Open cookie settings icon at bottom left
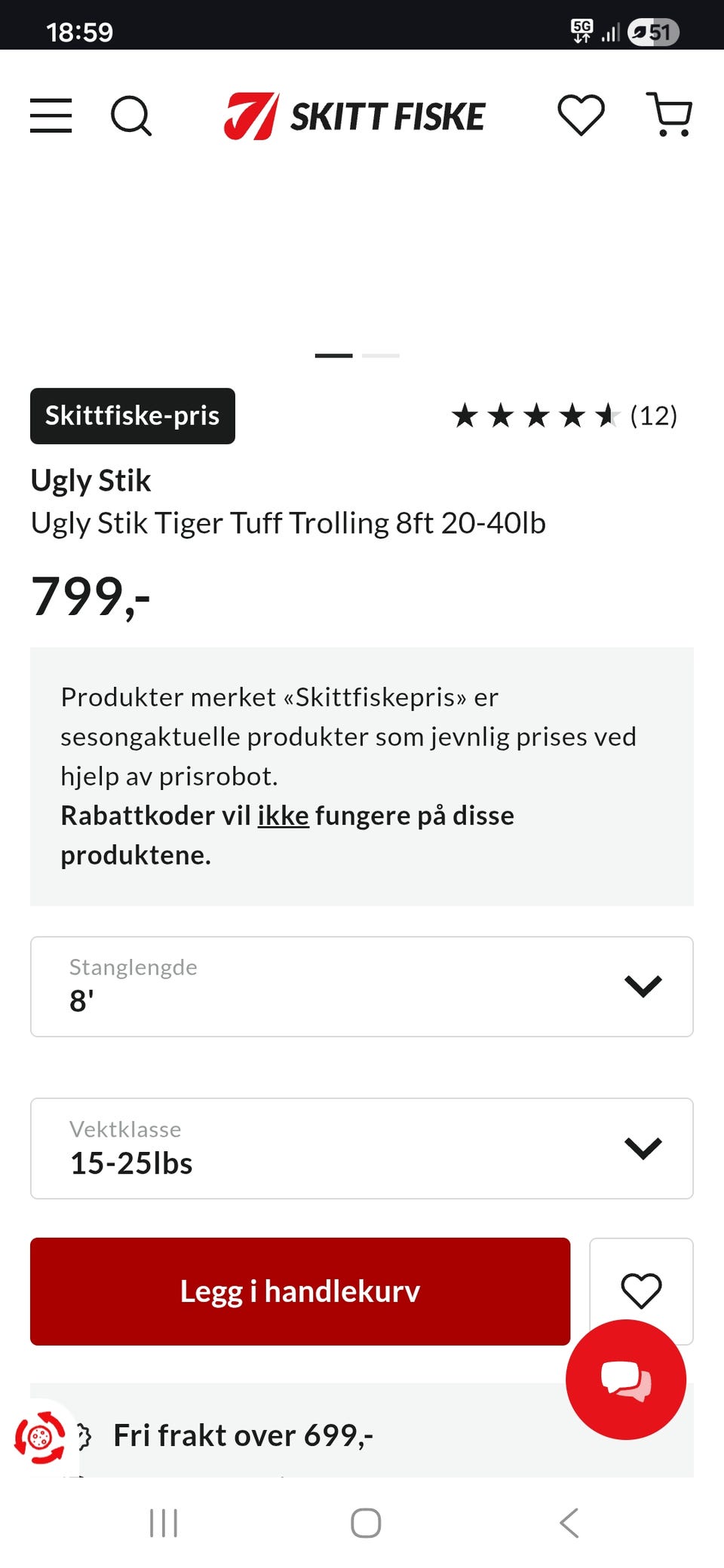 pos(40,1438)
